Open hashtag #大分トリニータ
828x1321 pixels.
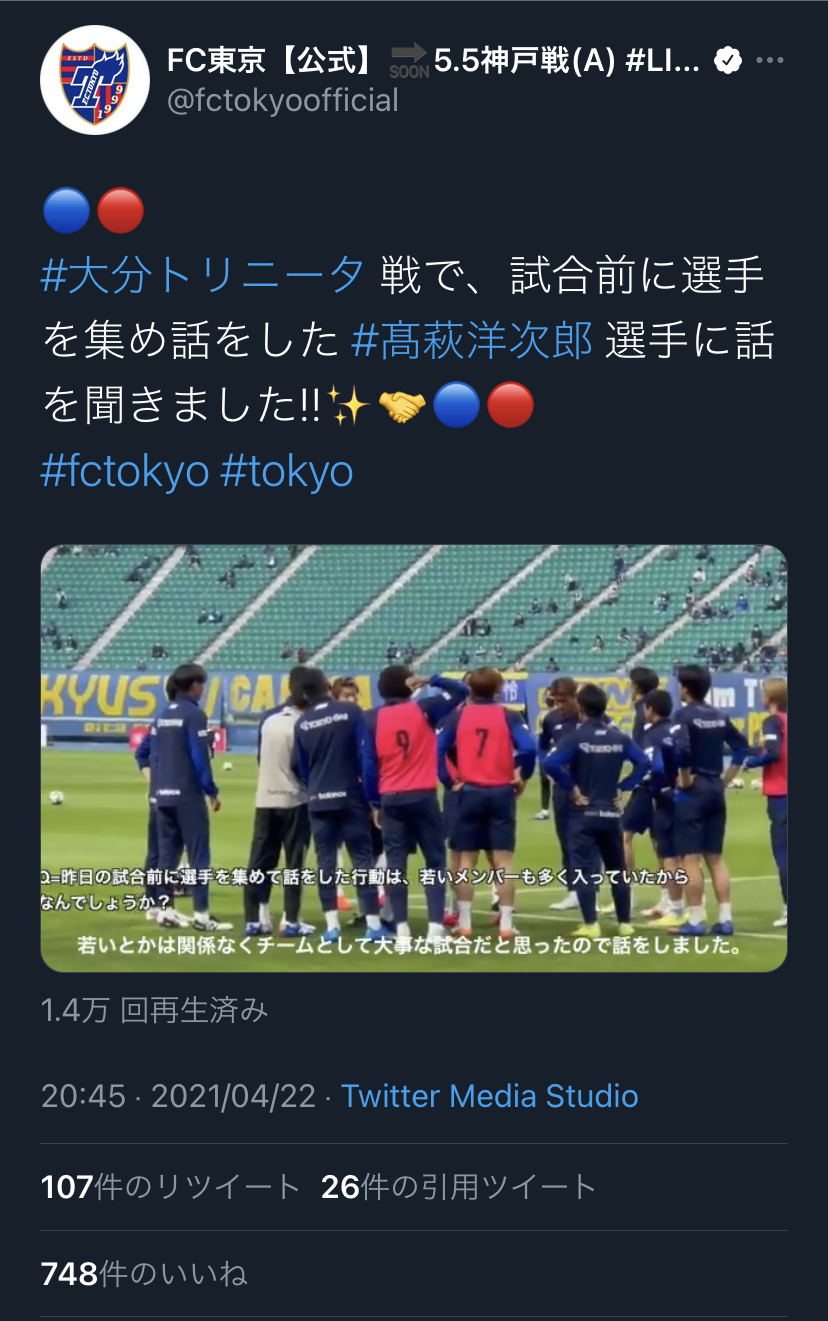coord(203,275)
